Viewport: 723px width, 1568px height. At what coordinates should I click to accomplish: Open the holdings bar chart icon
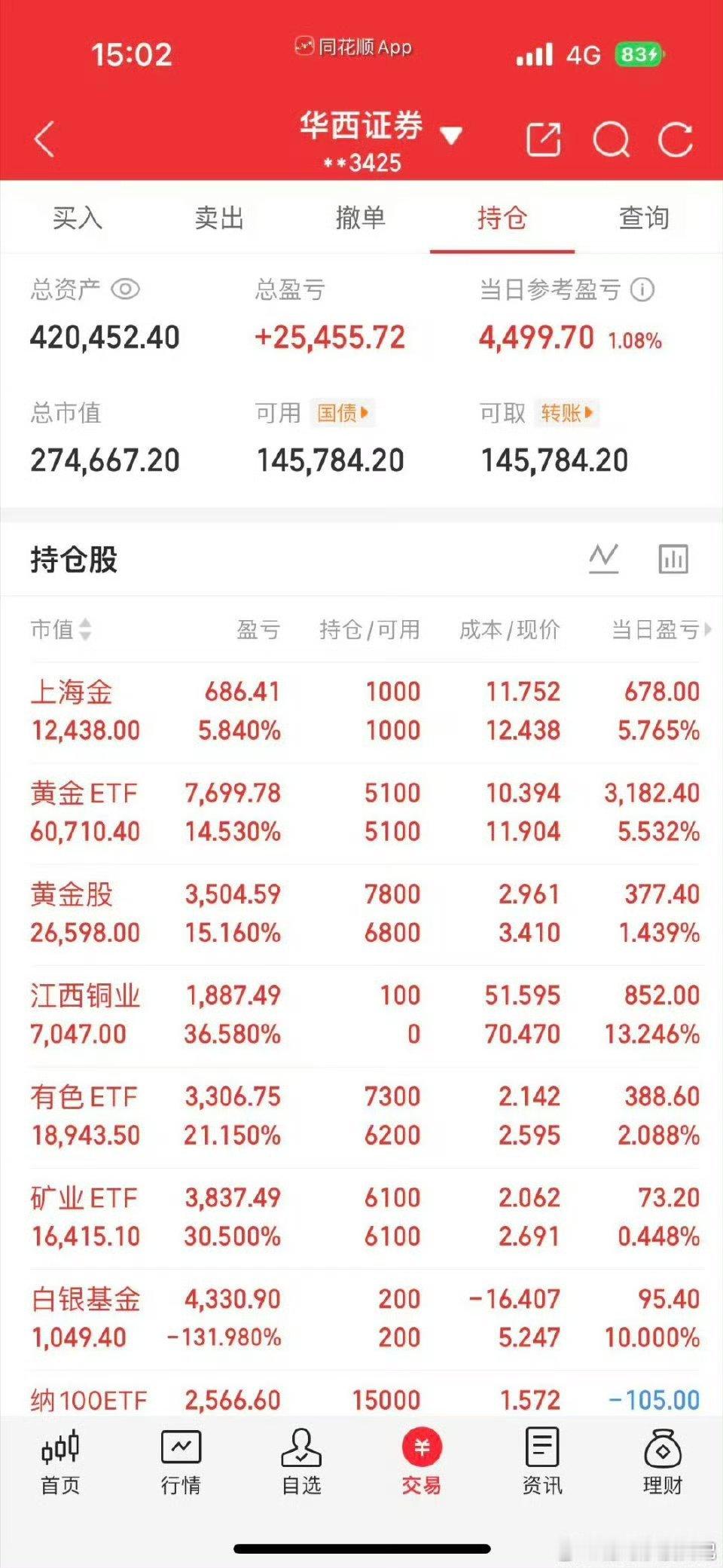click(x=673, y=559)
